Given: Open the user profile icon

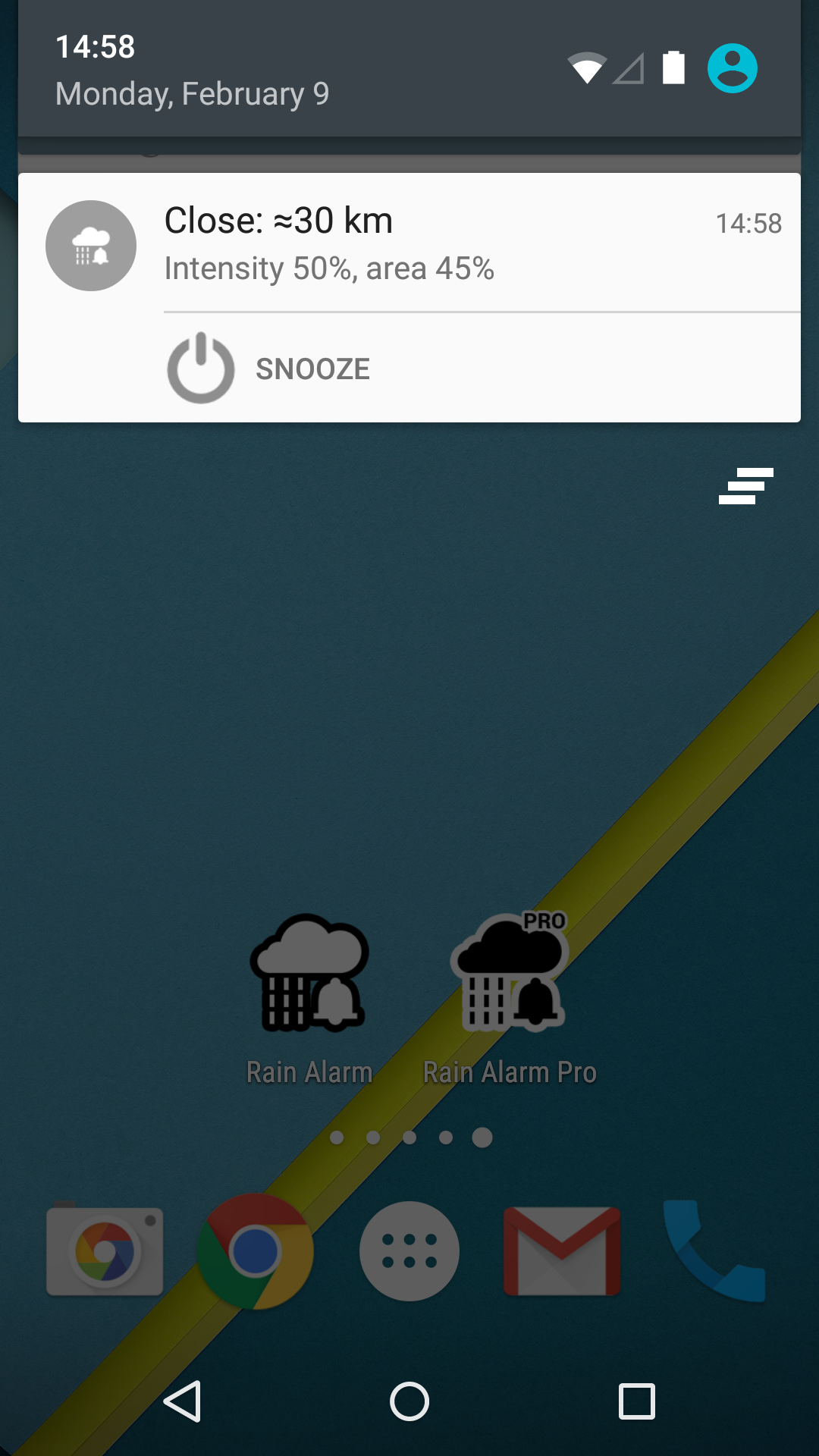Looking at the screenshot, I should click(732, 69).
